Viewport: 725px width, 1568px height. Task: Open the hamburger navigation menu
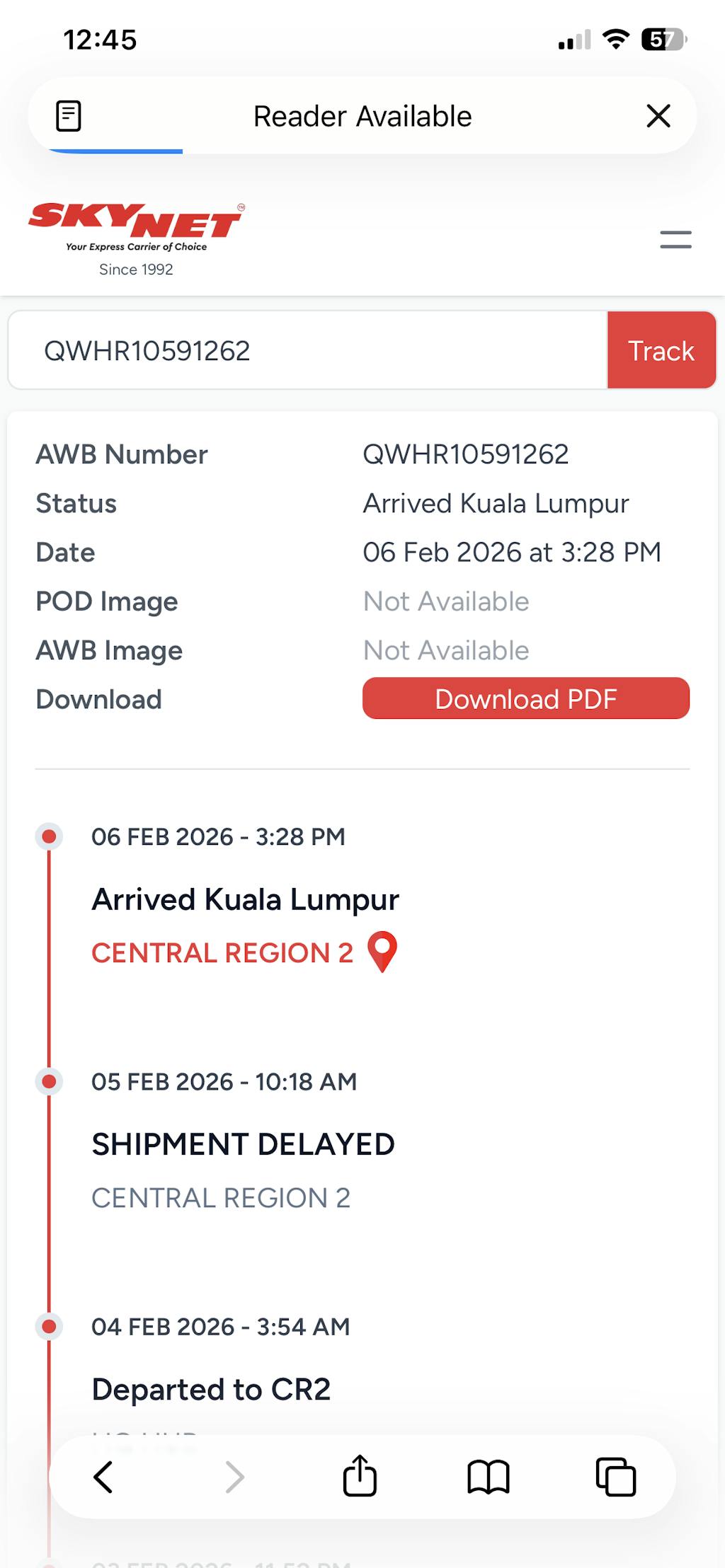tap(675, 240)
